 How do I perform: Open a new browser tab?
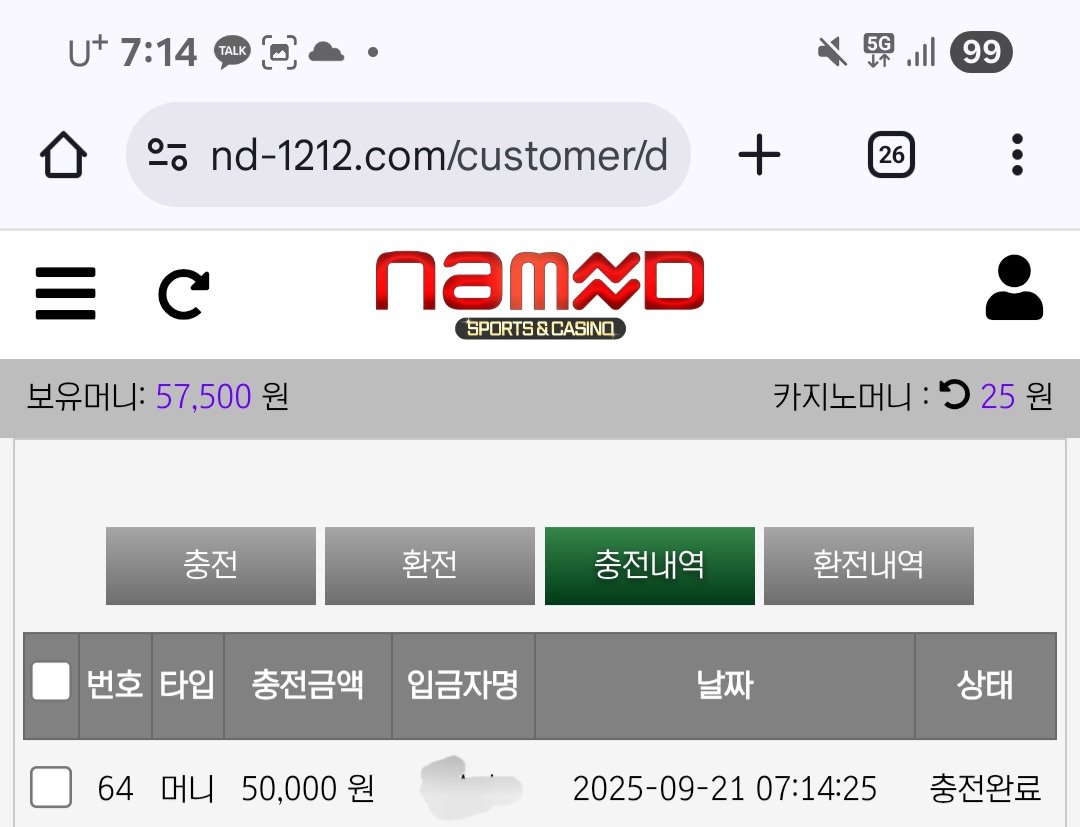[759, 155]
